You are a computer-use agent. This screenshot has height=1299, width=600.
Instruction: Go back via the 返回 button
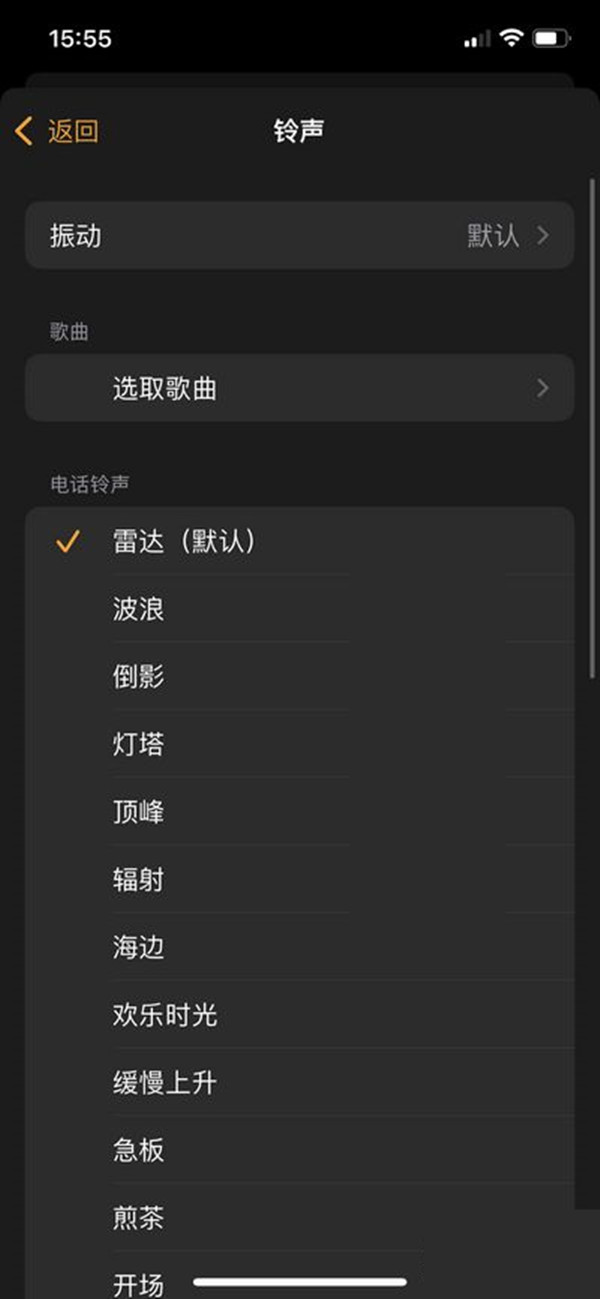coord(58,131)
